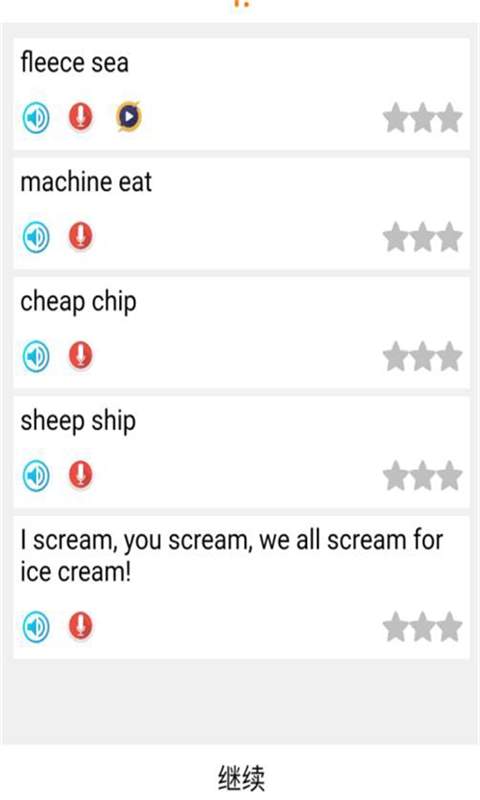The image size is (480, 800).
Task: Record pronunciation of "sheep ship"
Action: pyautogui.click(x=81, y=474)
